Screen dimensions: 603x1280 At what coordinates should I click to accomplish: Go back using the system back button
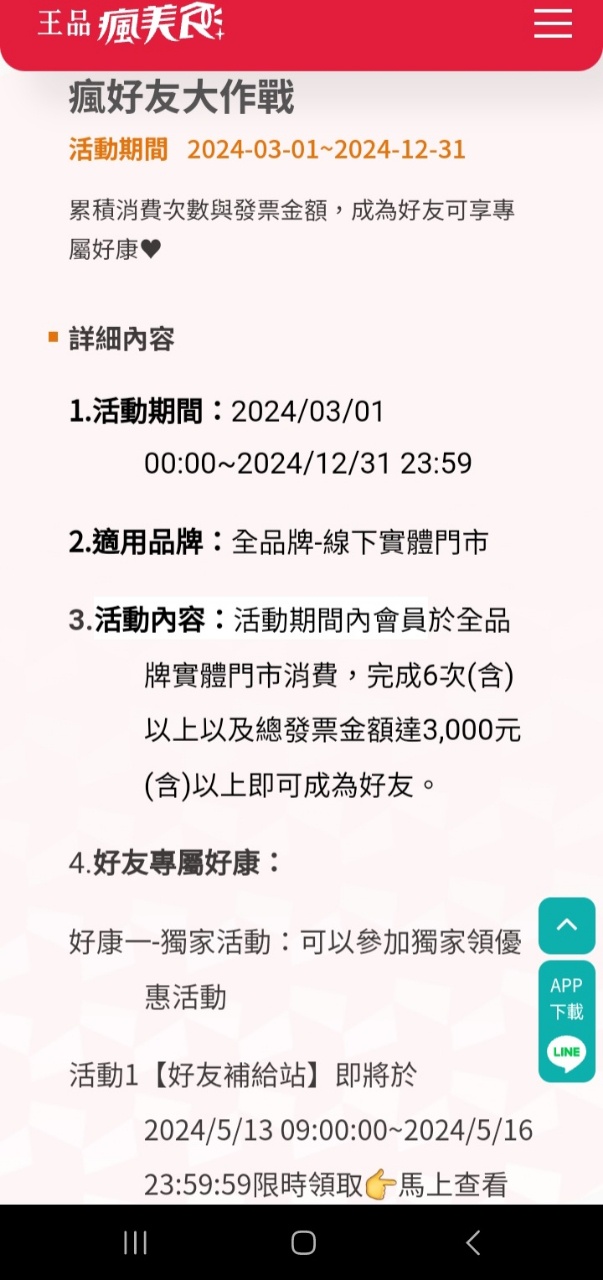click(473, 1243)
